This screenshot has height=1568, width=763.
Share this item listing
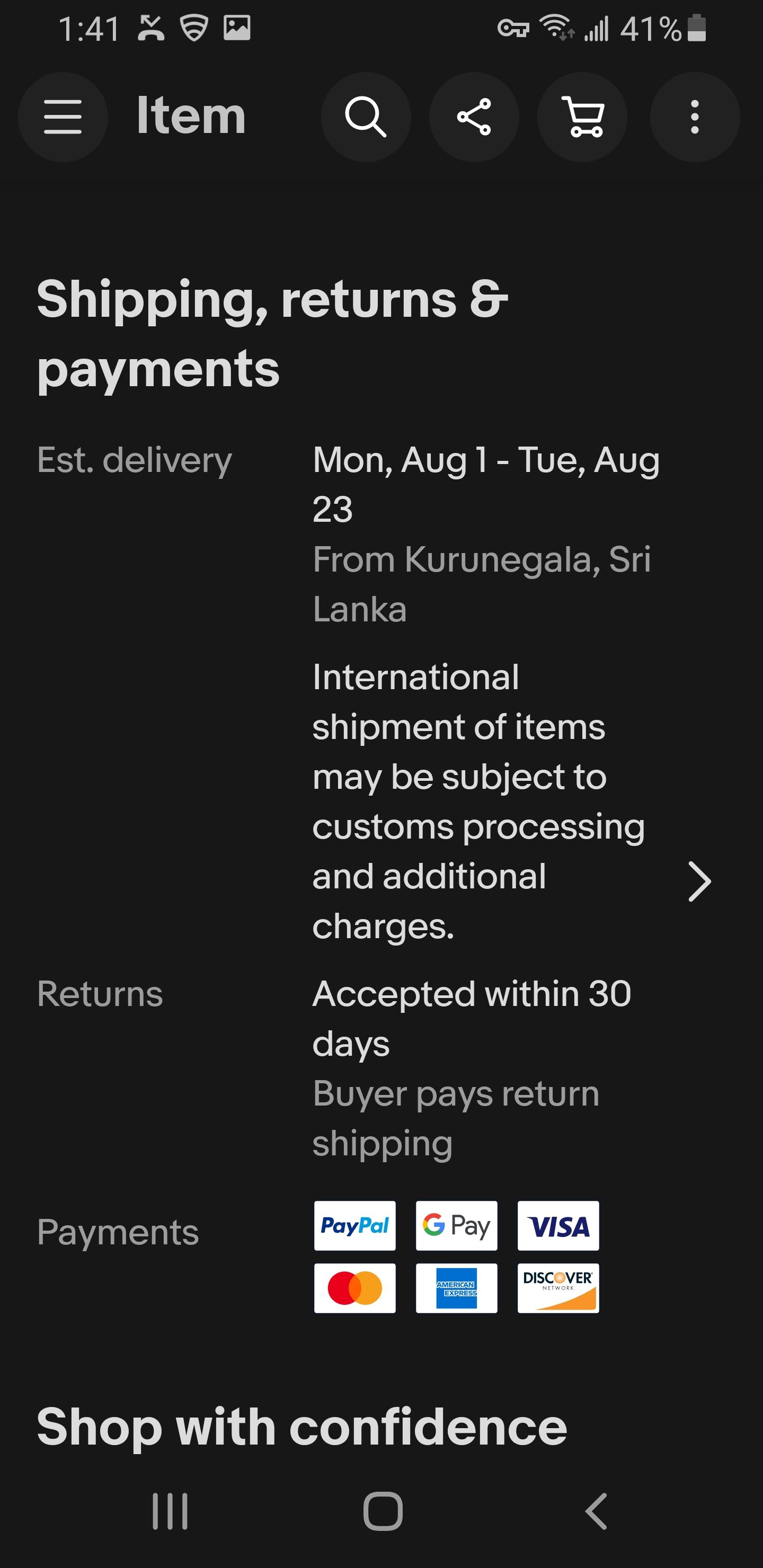[x=474, y=117]
